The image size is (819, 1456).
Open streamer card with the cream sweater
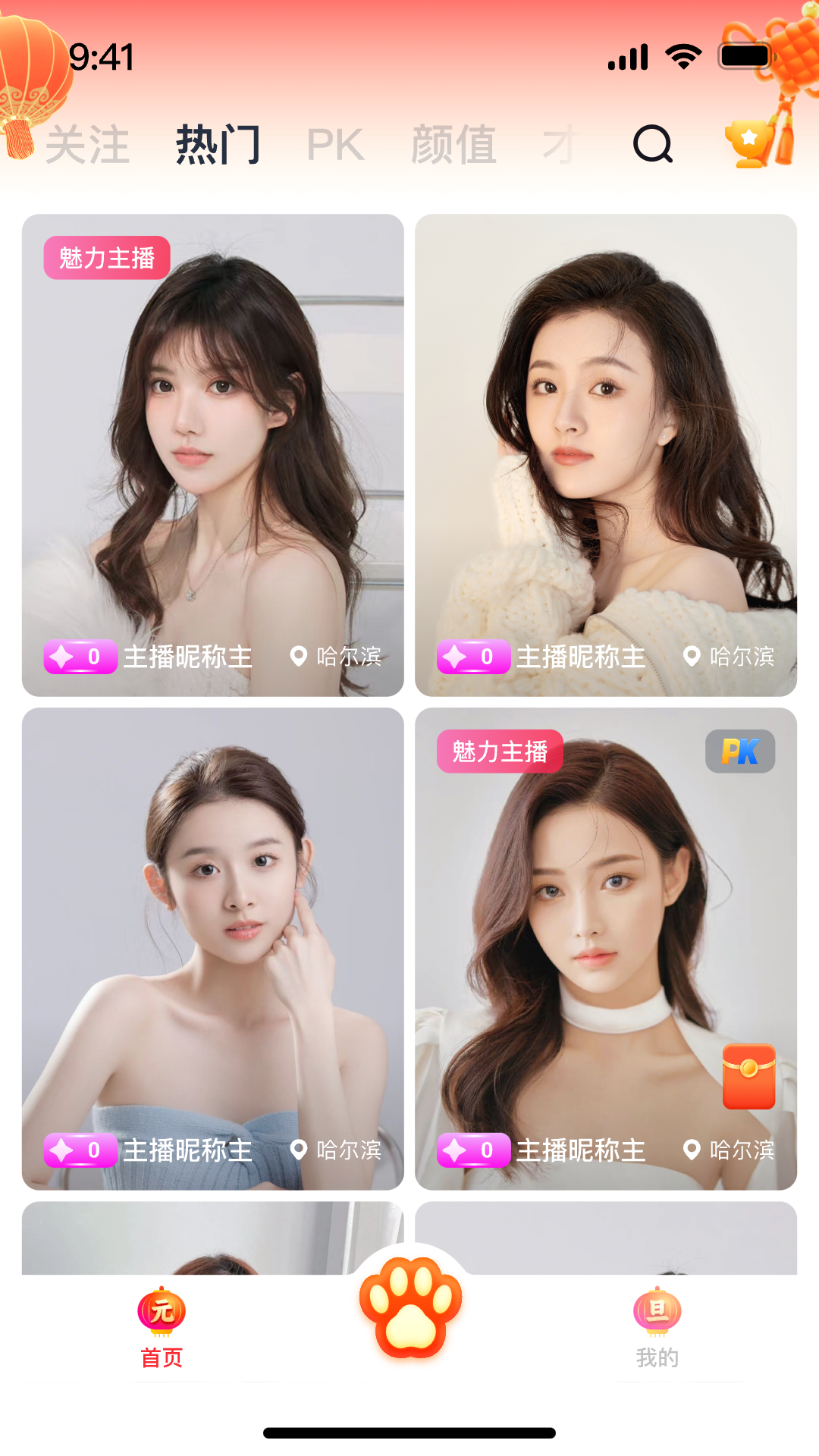pos(605,455)
